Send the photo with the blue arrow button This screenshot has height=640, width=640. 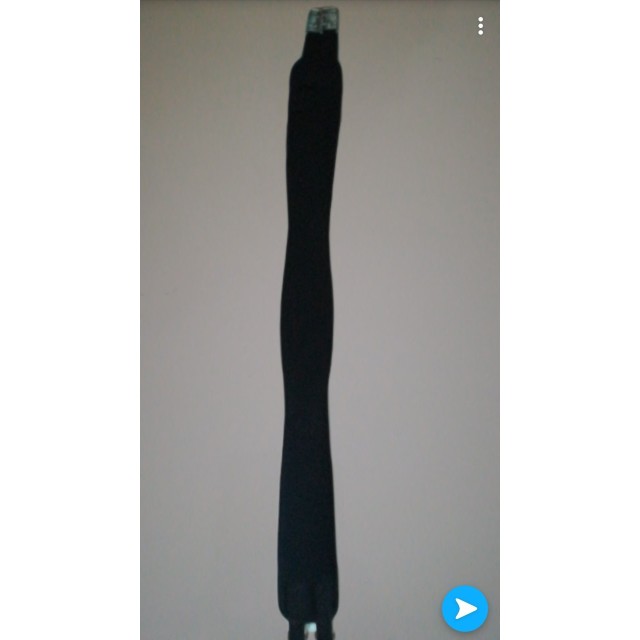pos(465,607)
